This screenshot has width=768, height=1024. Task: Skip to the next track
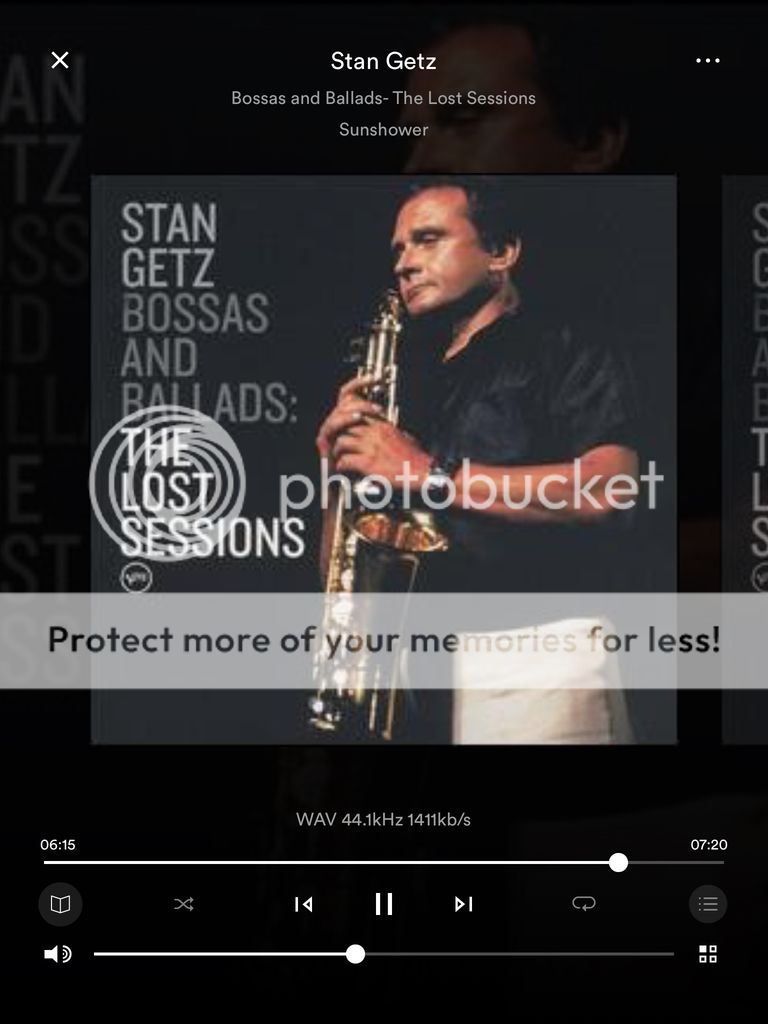tap(463, 904)
